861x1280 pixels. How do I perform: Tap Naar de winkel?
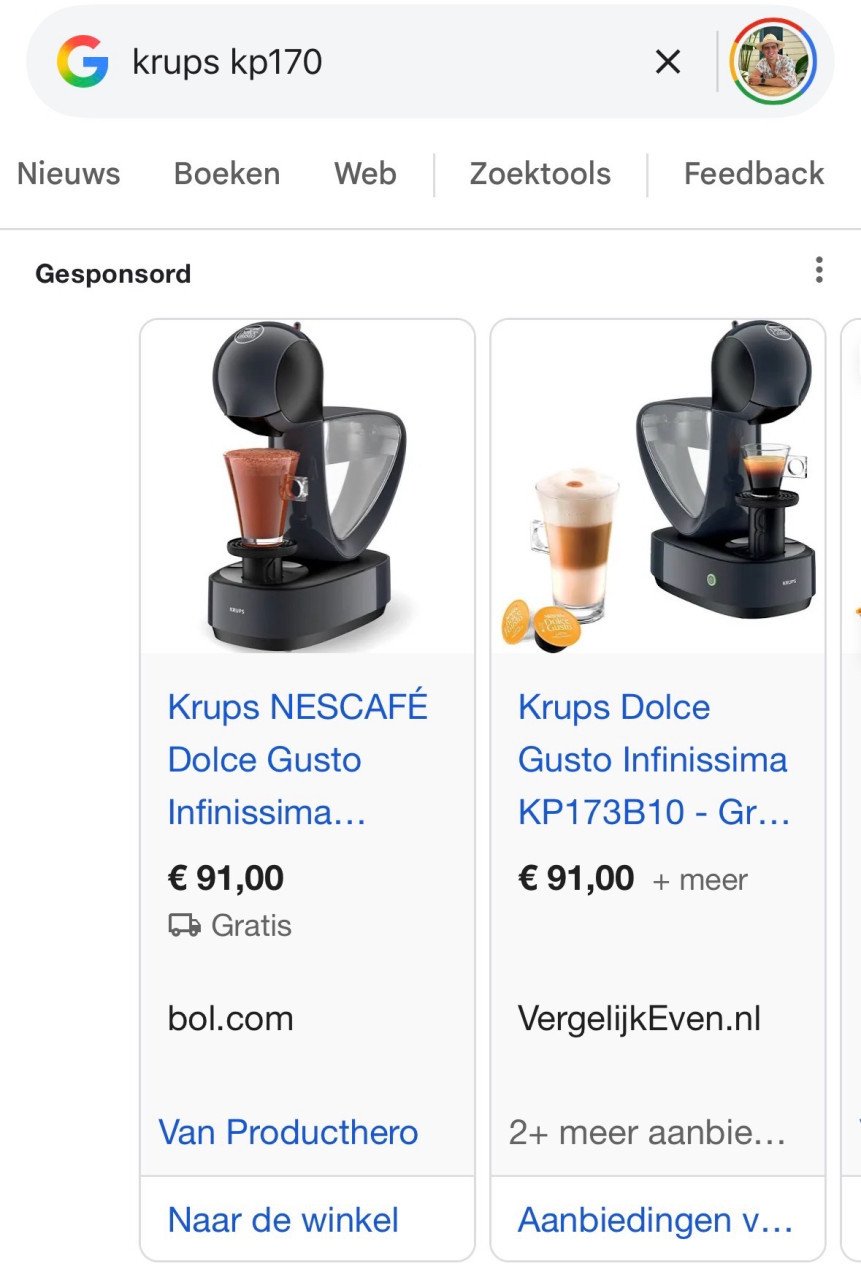[283, 1220]
